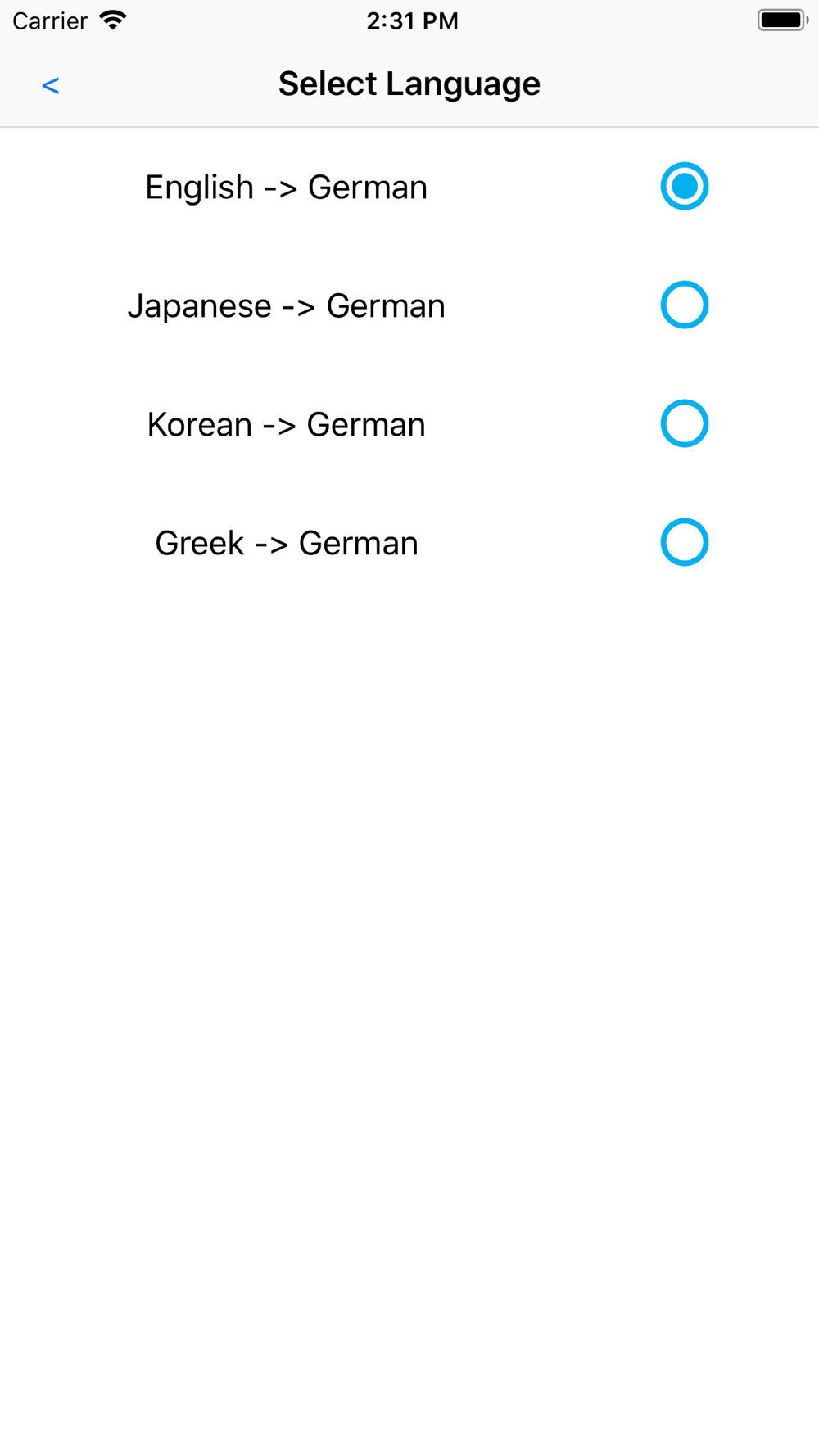Choose the Japanese -> German radio button
This screenshot has width=819, height=1456.
(x=684, y=305)
